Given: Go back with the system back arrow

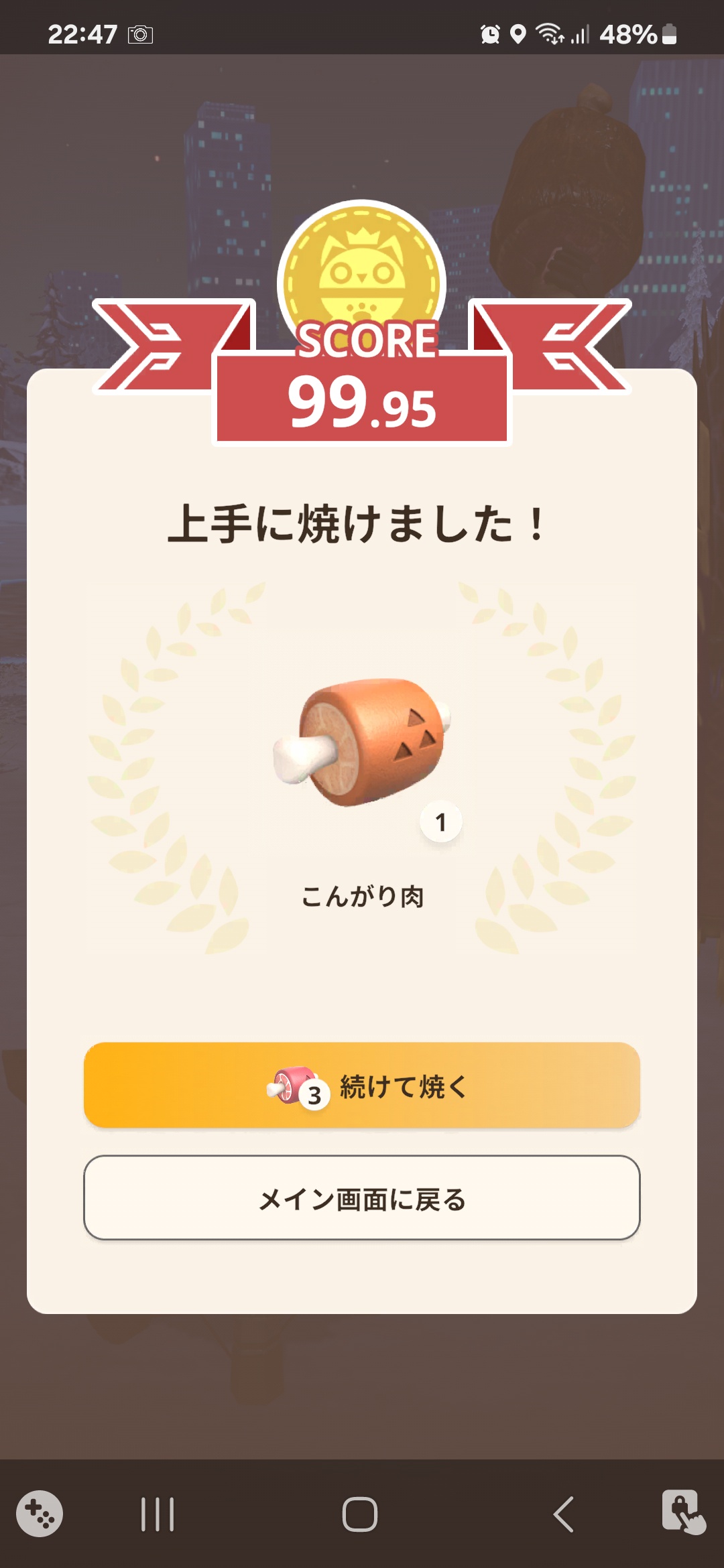Looking at the screenshot, I should (563, 1514).
